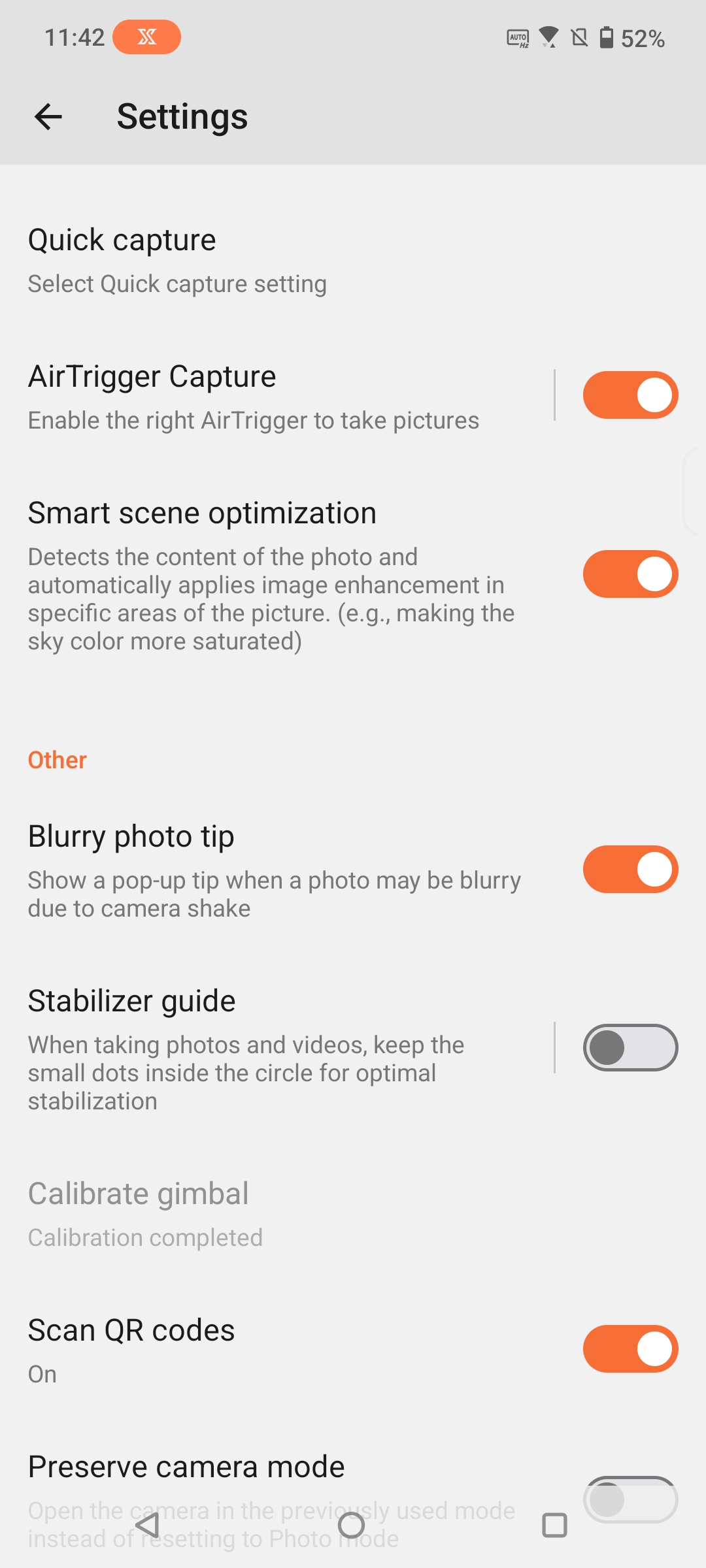Open AirTrigger Capture details
This screenshot has height=1568, width=706.
tap(261, 397)
